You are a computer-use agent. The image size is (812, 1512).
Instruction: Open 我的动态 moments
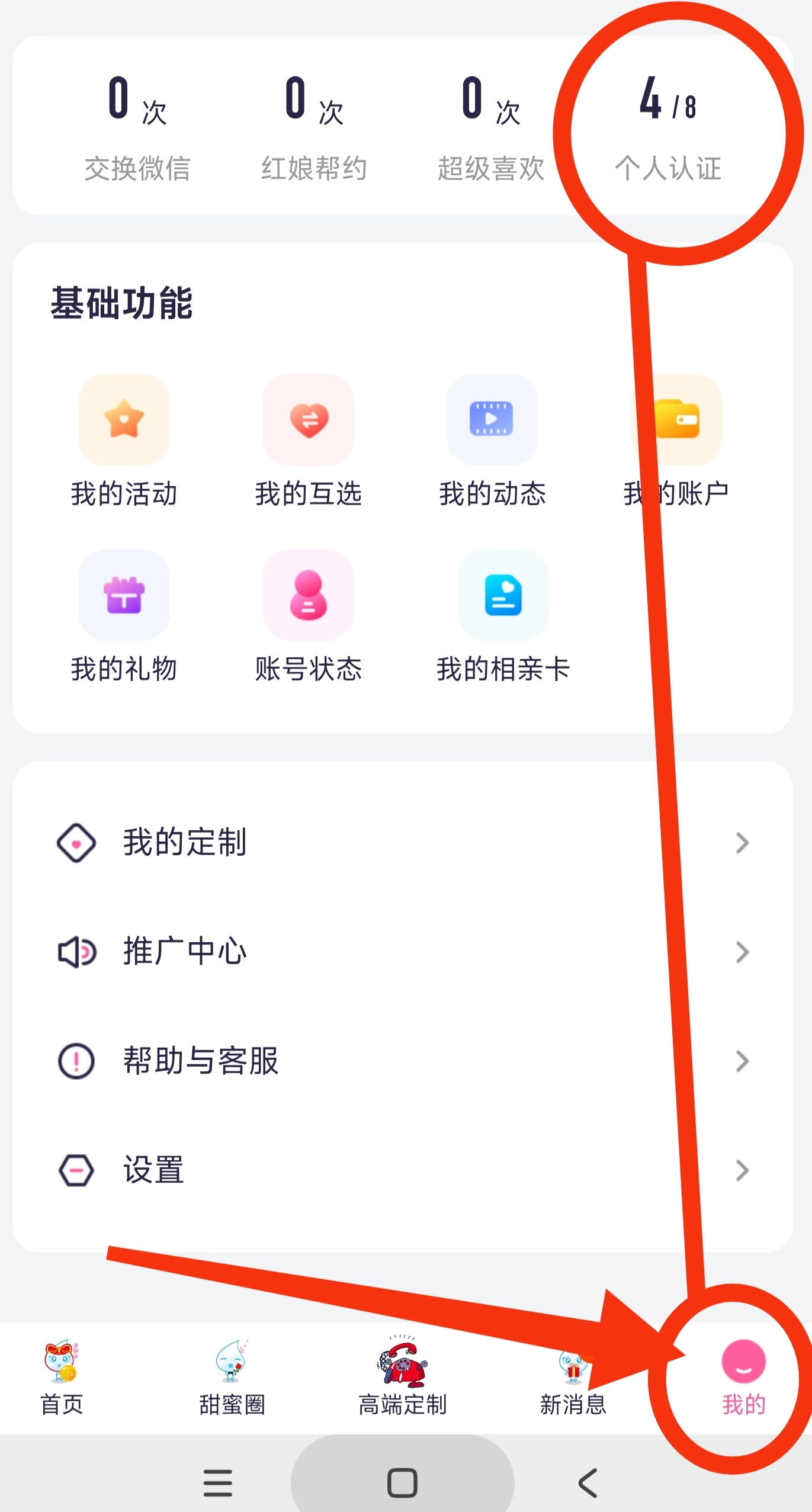tap(492, 441)
